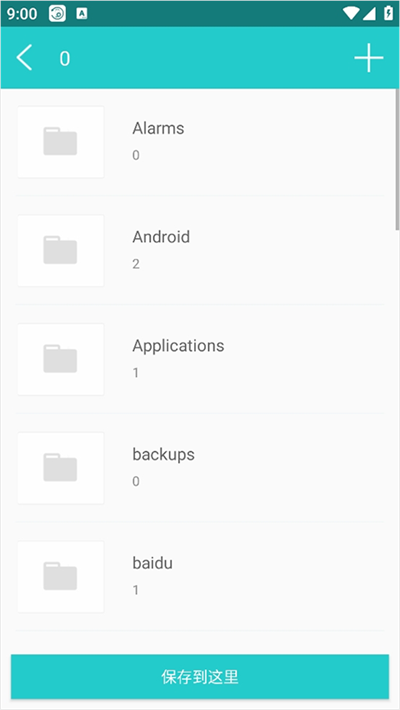Tap the 保存到这里 button
400x710 pixels.
pos(200,676)
